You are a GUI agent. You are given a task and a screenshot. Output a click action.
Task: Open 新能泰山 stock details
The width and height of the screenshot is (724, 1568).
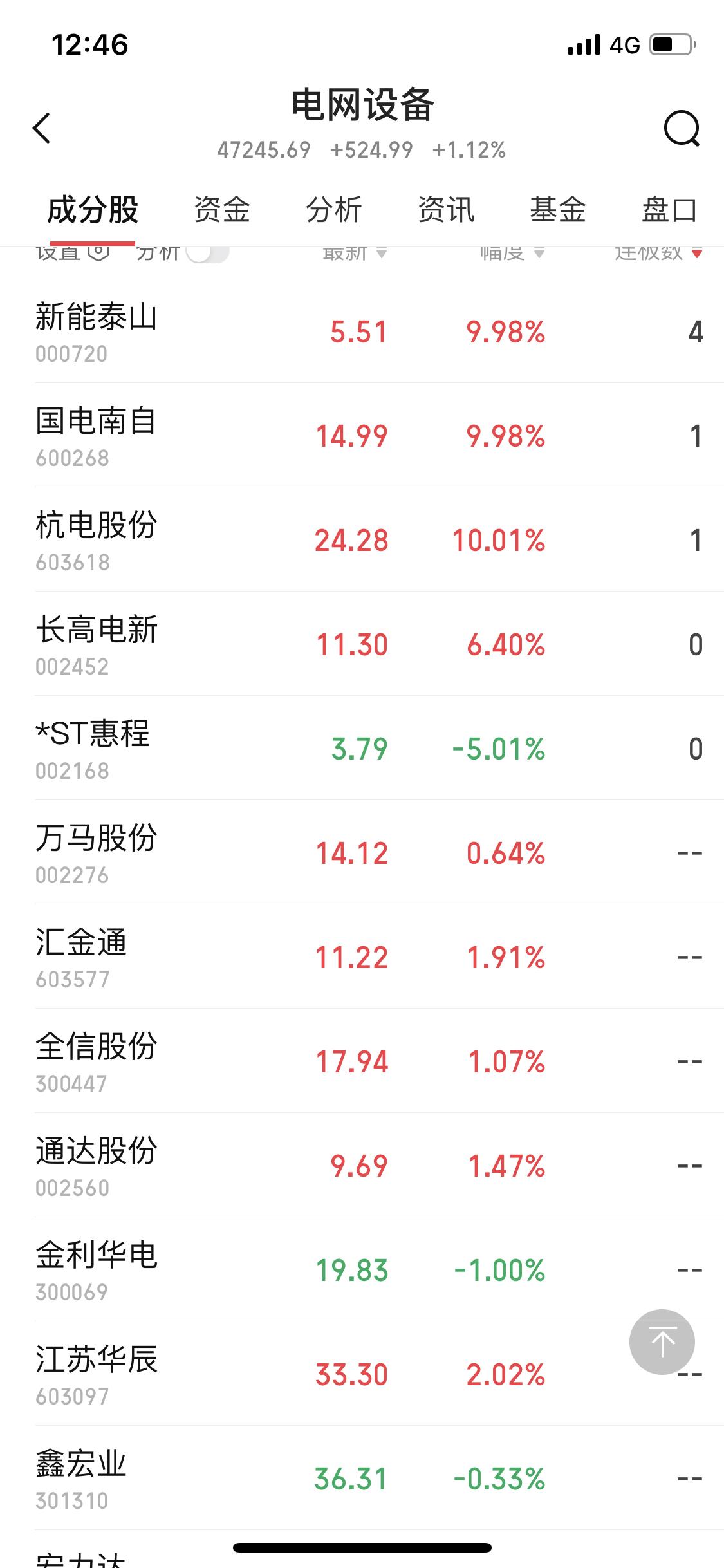tap(257, 331)
